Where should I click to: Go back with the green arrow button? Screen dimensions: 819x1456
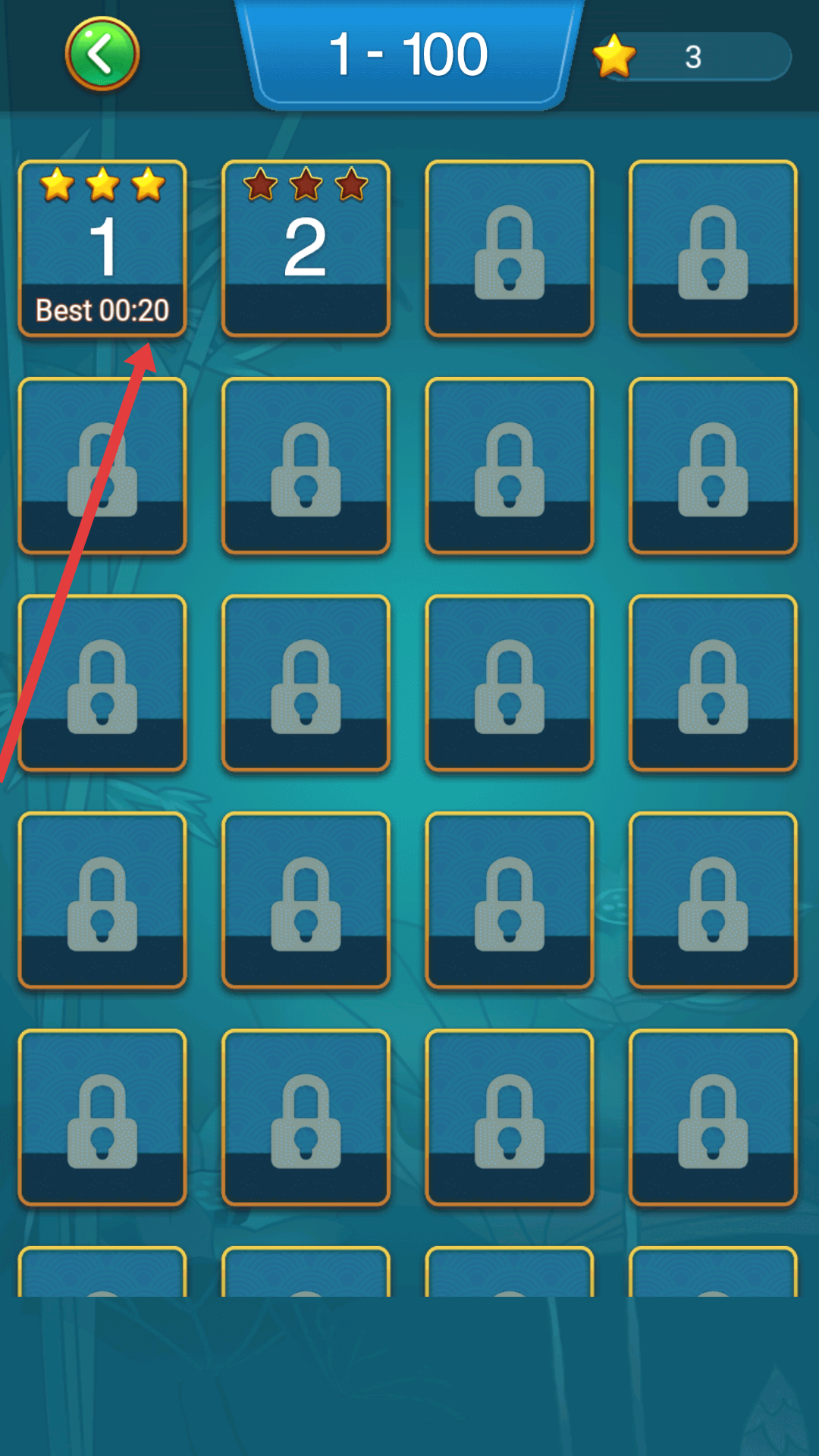coord(102,55)
